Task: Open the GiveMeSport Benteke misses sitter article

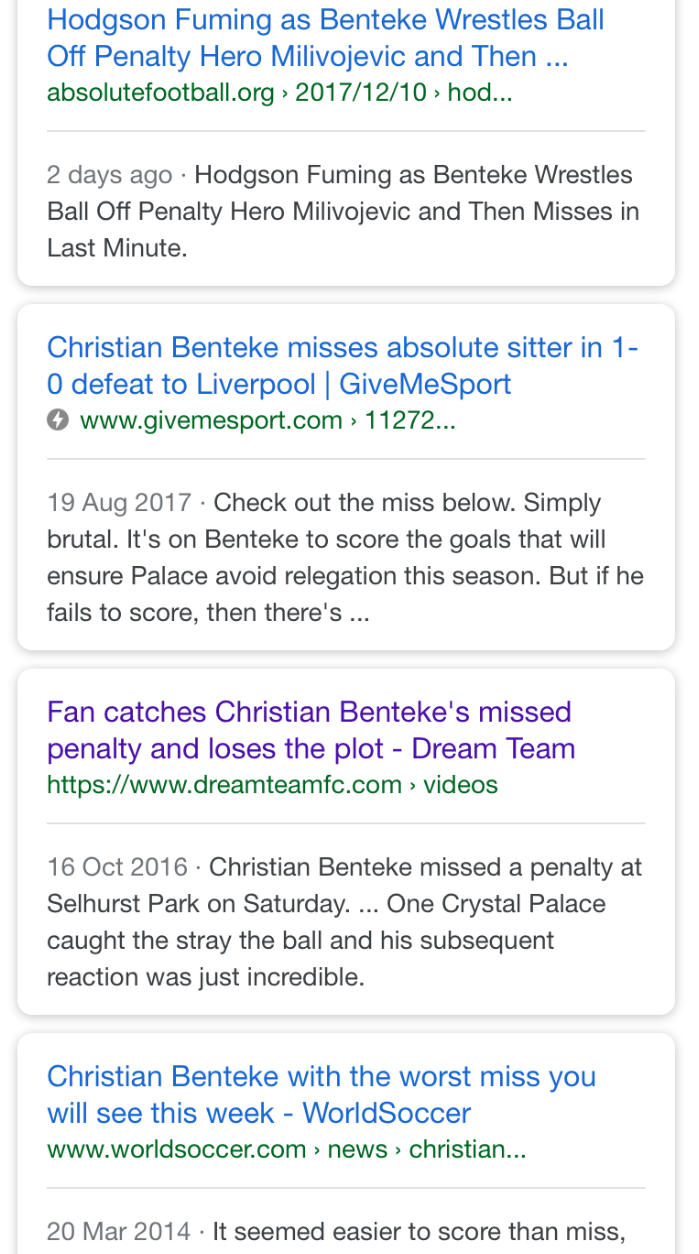Action: 343,365
